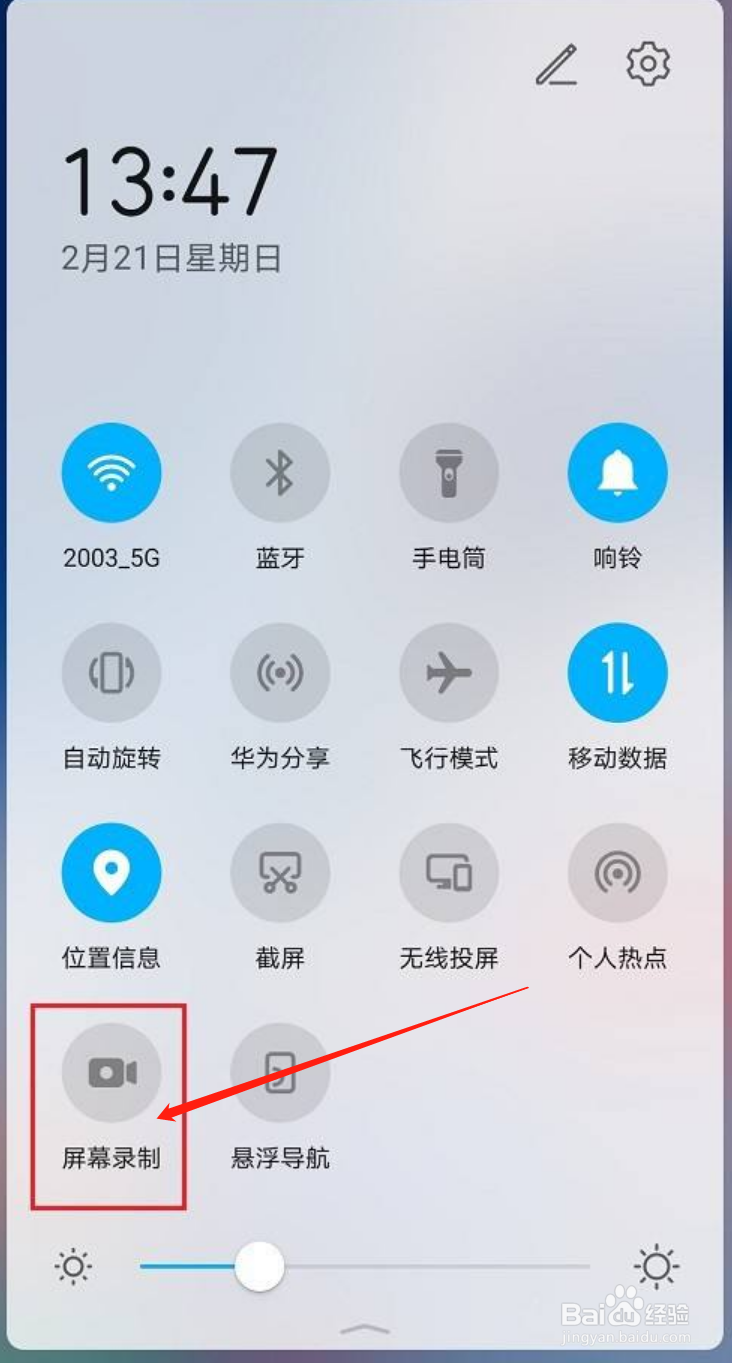Enable 个人热点 personal hotspot
The width and height of the screenshot is (732, 1363).
(x=617, y=872)
